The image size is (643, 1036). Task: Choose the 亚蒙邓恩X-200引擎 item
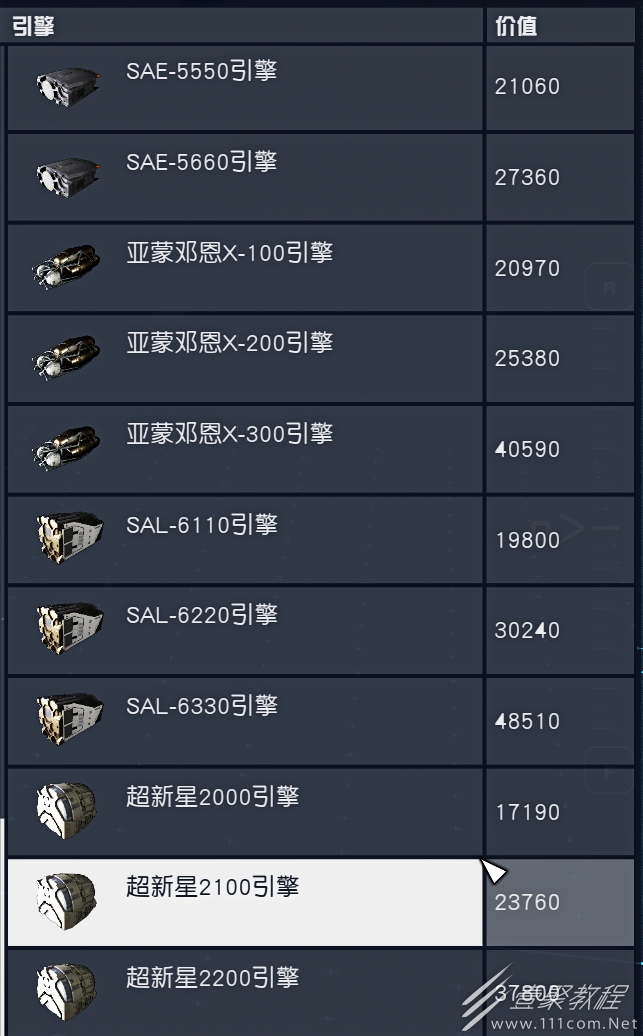(245, 358)
